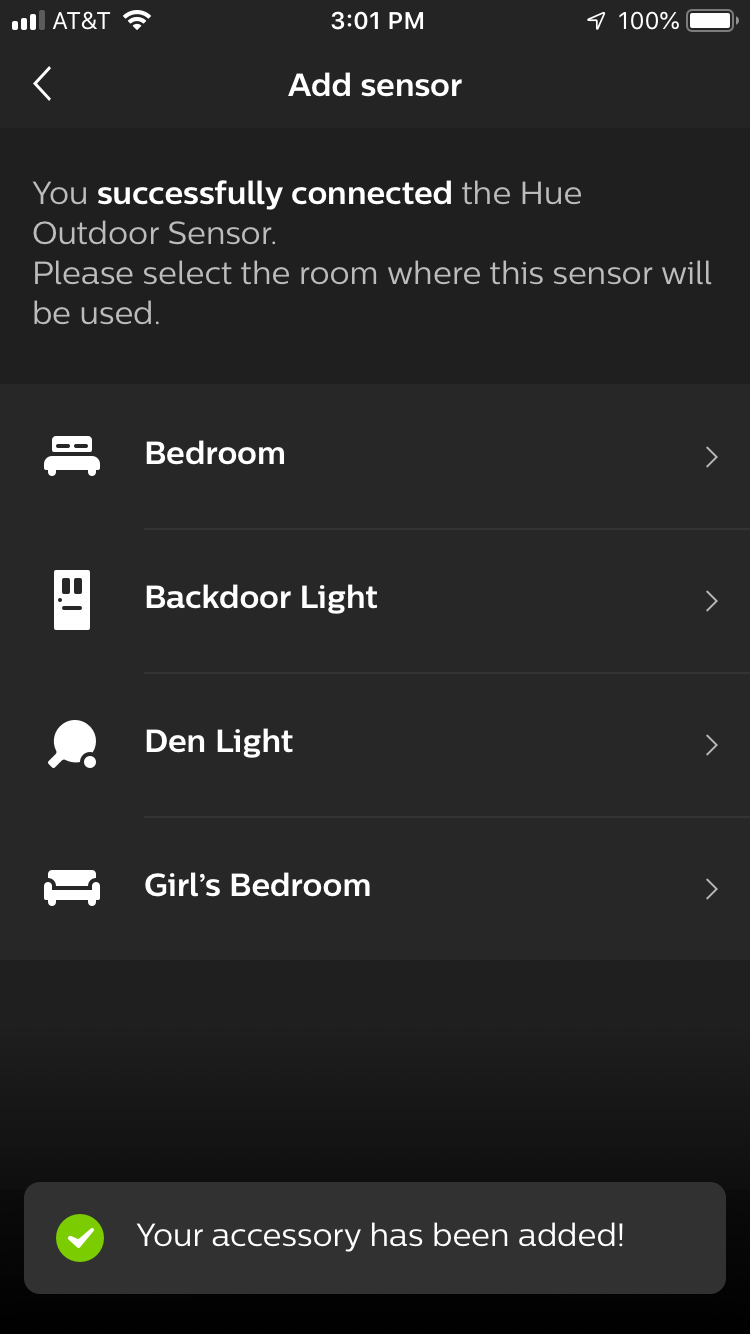Go back from Add sensor
750x1334 pixels.
click(42, 85)
